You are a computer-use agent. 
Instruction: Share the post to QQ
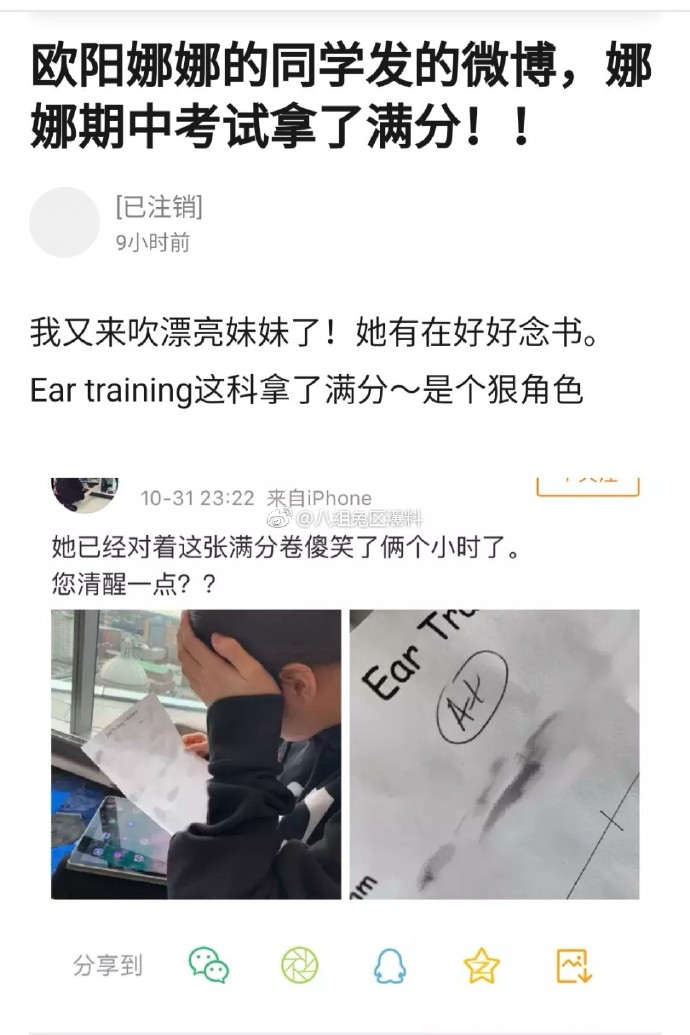pos(389,965)
